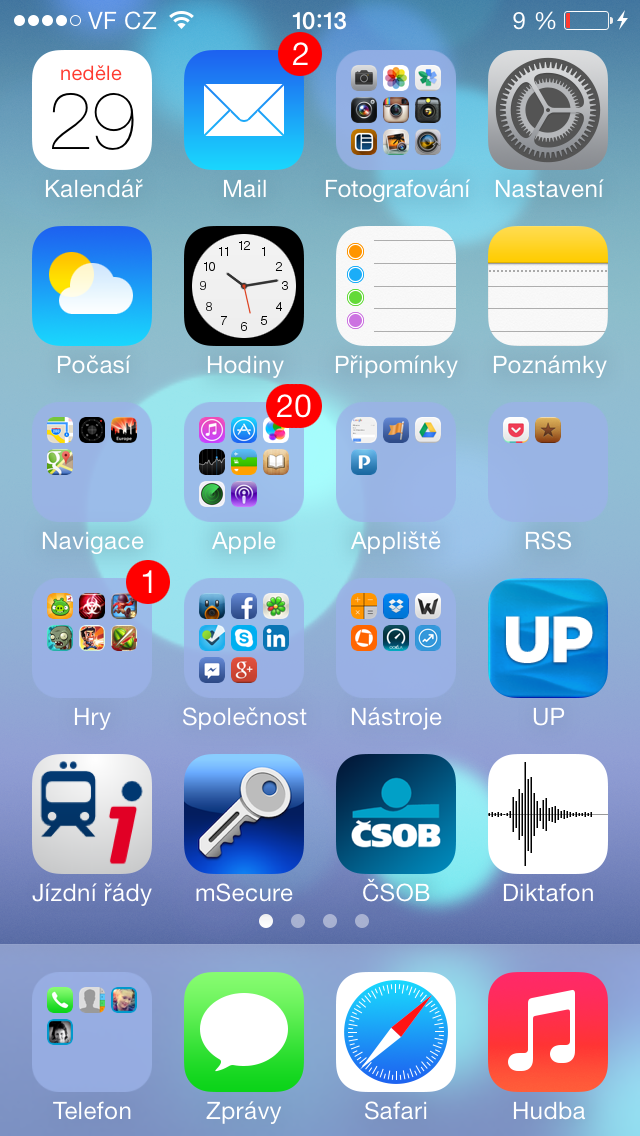Open the Kalendář app
This screenshot has width=640, height=1136.
pos(92,110)
